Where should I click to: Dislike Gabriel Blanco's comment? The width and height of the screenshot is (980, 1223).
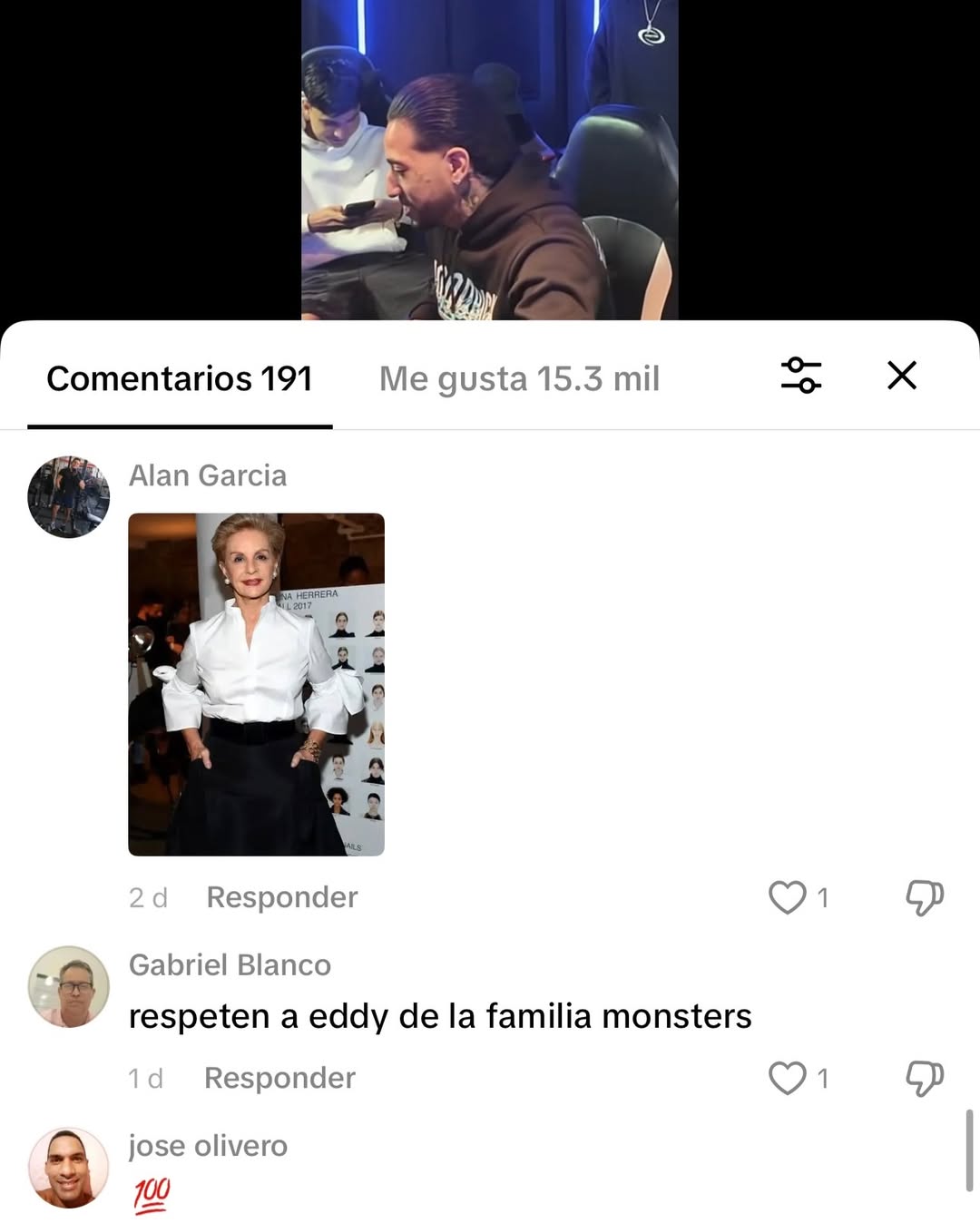click(924, 1078)
